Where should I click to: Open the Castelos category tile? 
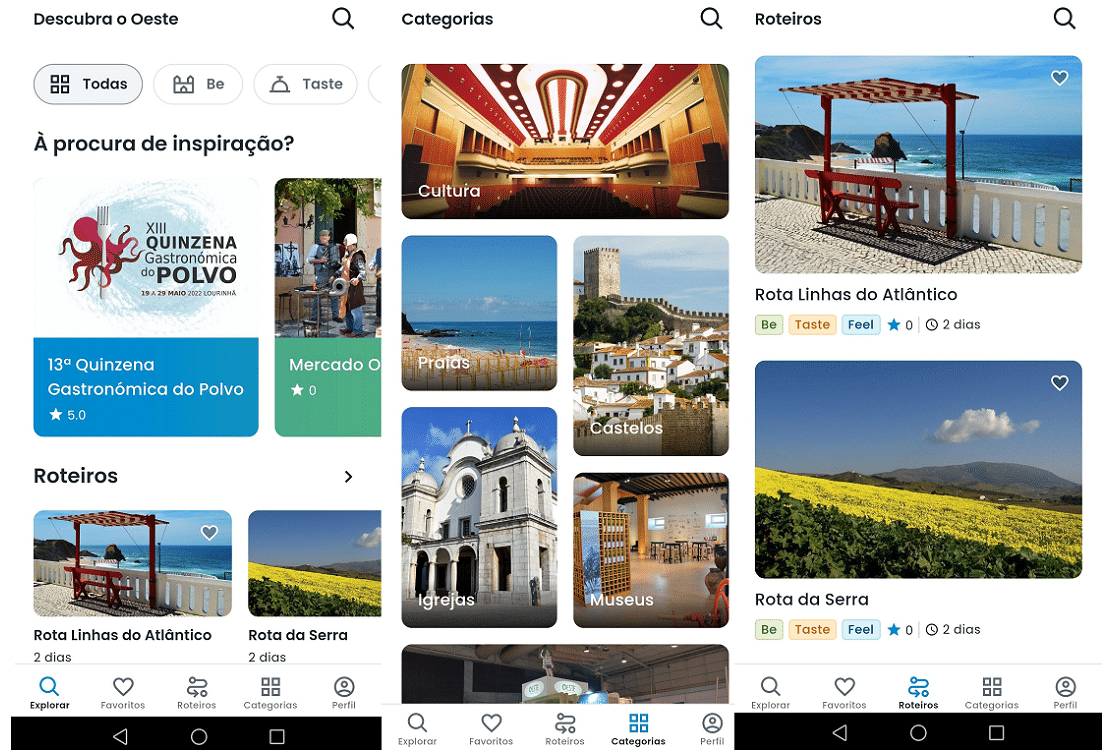[x=651, y=345]
